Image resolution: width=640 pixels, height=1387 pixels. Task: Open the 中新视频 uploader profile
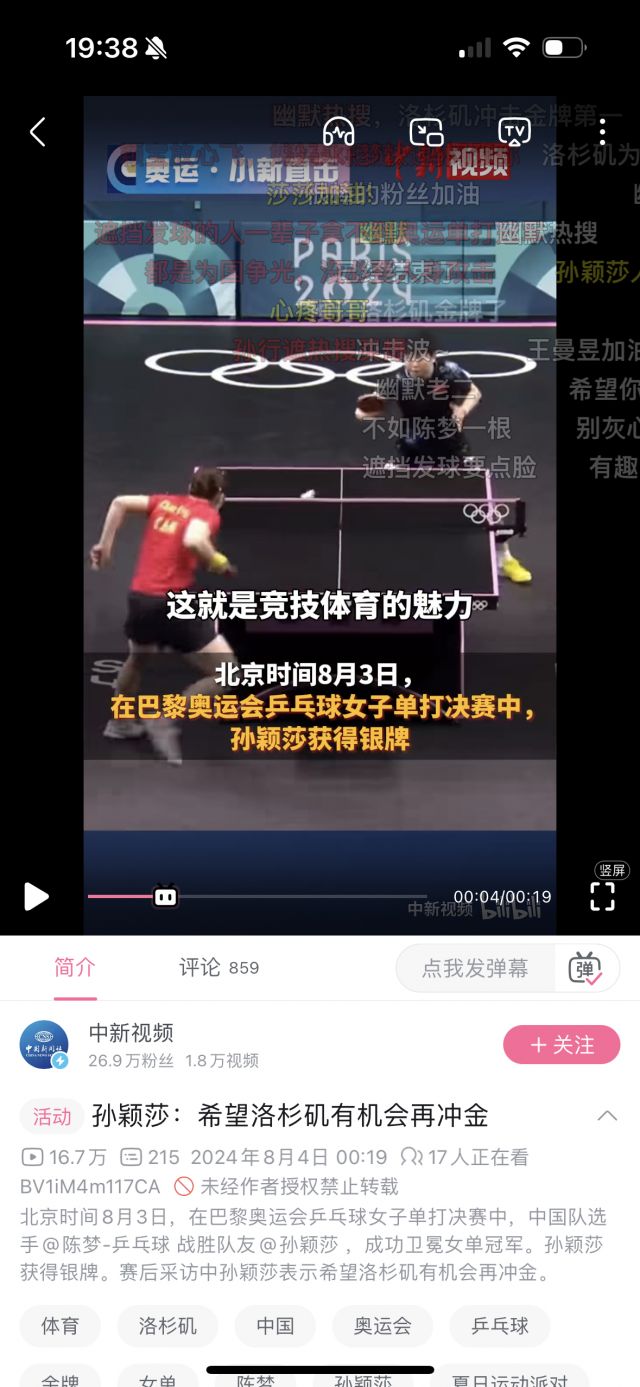pyautogui.click(x=131, y=1033)
